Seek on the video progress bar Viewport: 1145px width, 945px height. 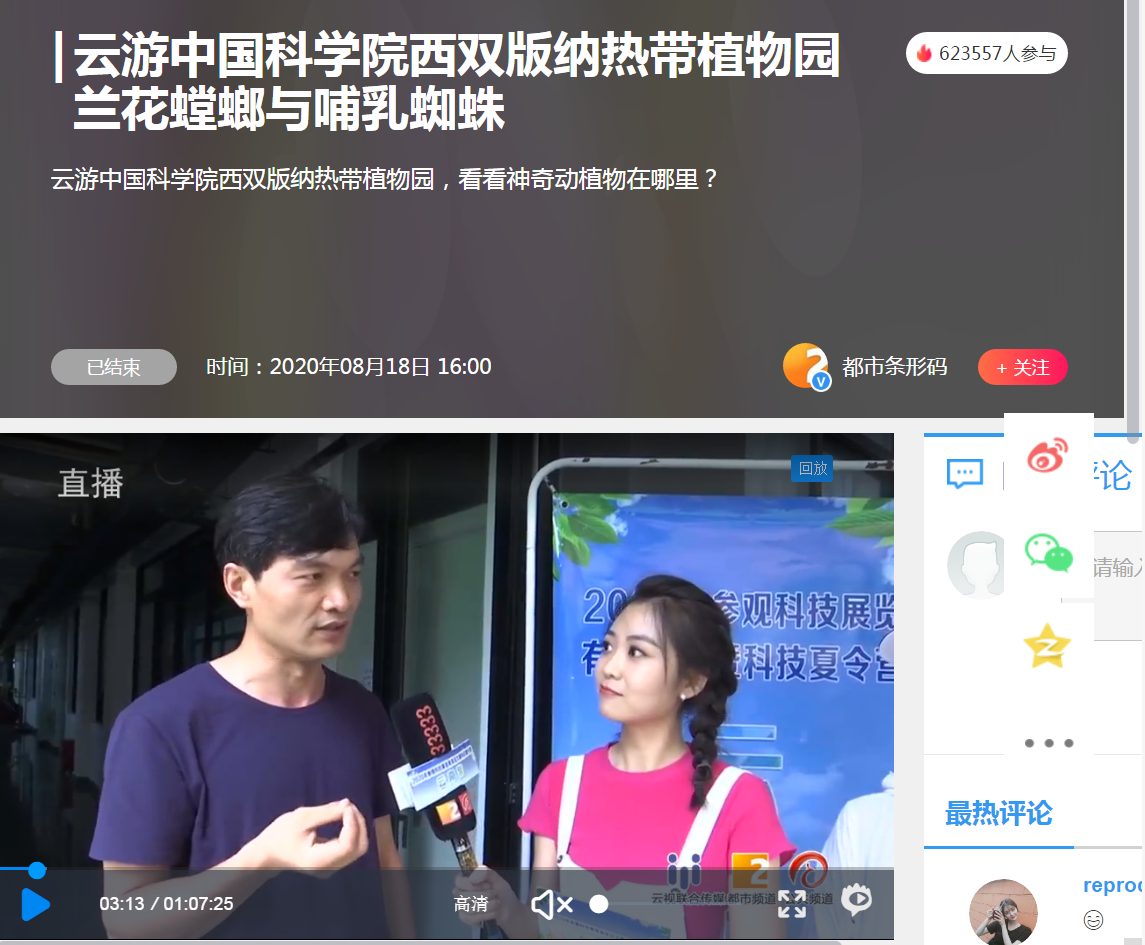tap(300, 868)
